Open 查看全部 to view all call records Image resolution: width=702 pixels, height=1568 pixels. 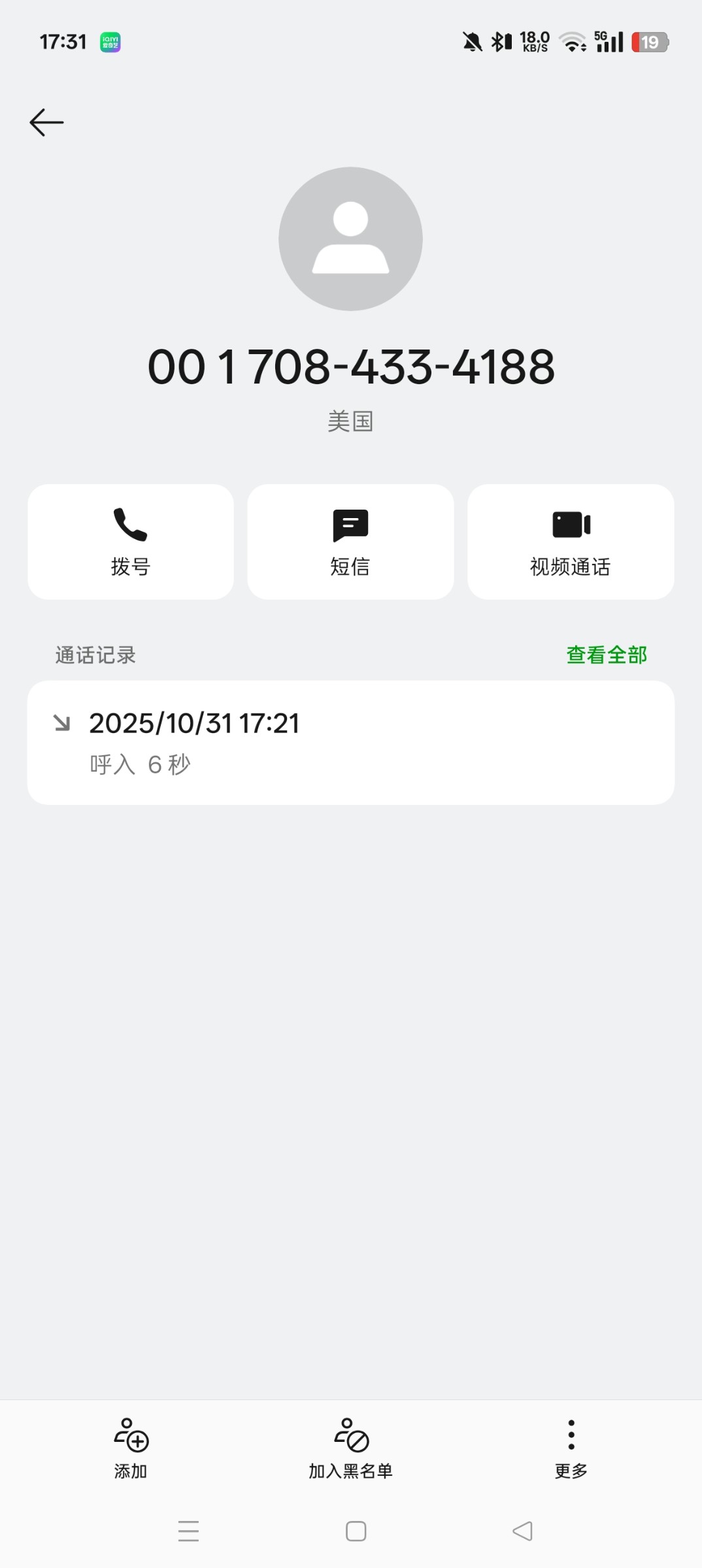(x=607, y=654)
